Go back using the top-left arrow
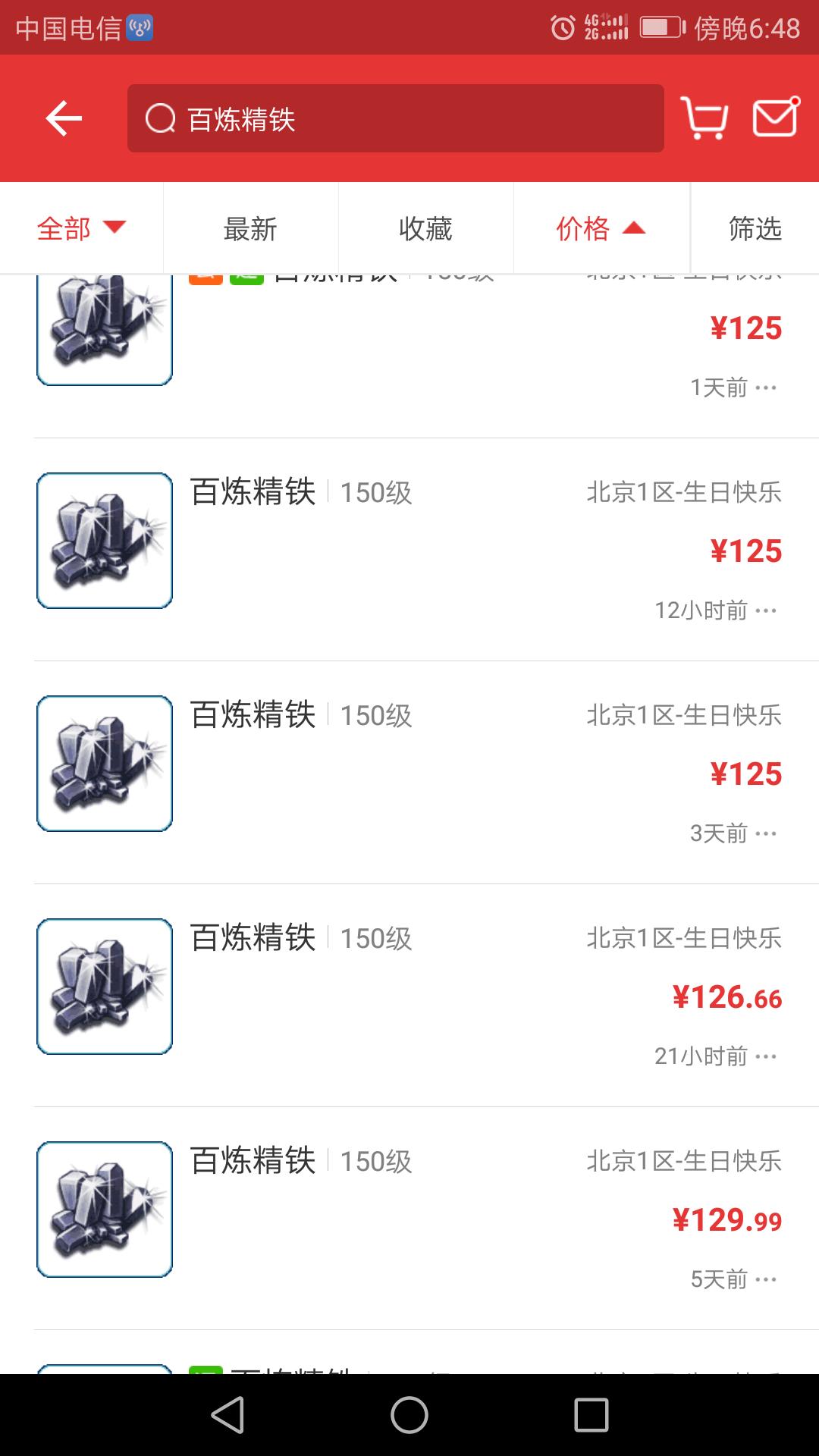 [x=64, y=118]
